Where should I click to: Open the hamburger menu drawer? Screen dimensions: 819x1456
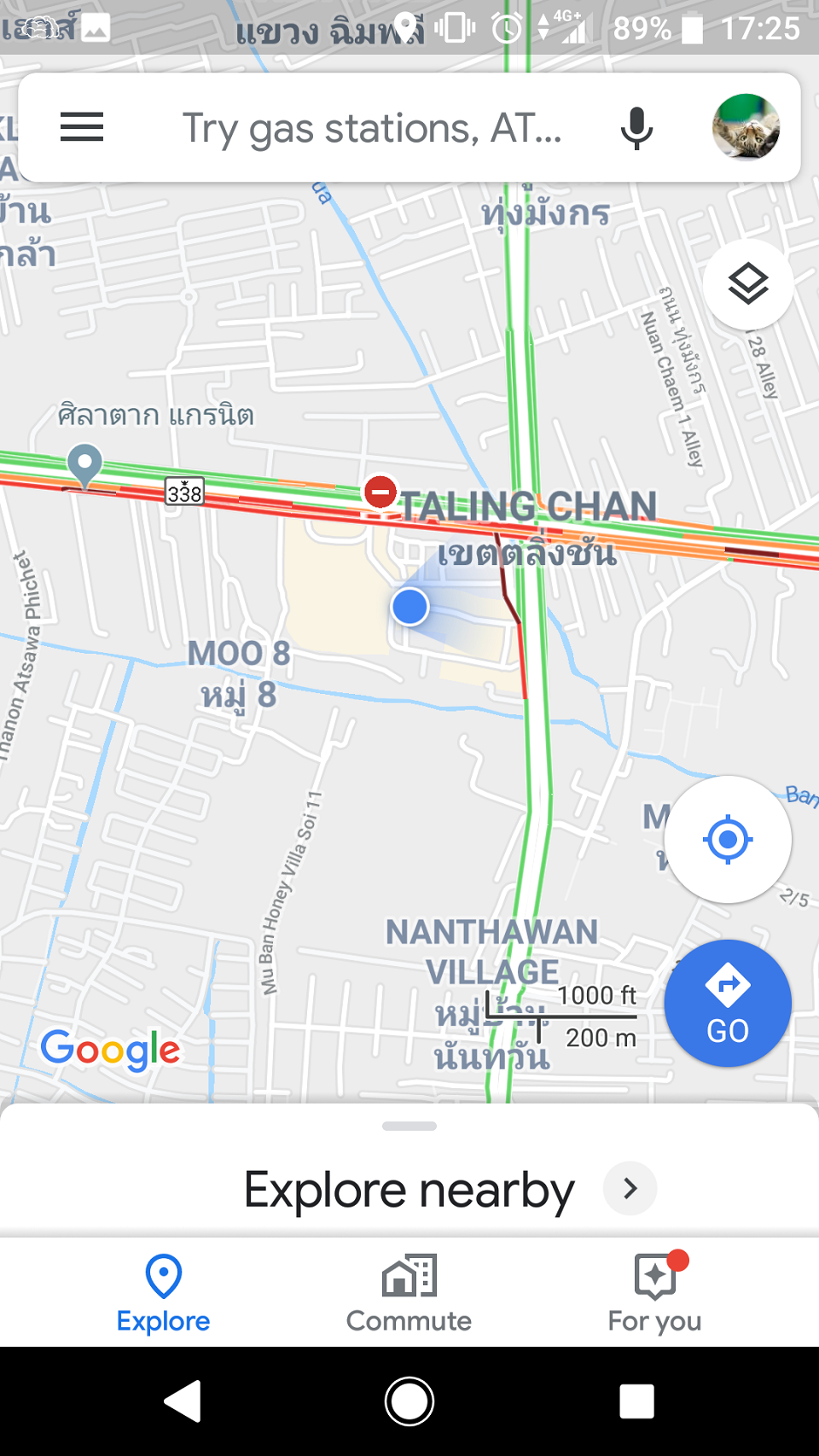coord(82,127)
